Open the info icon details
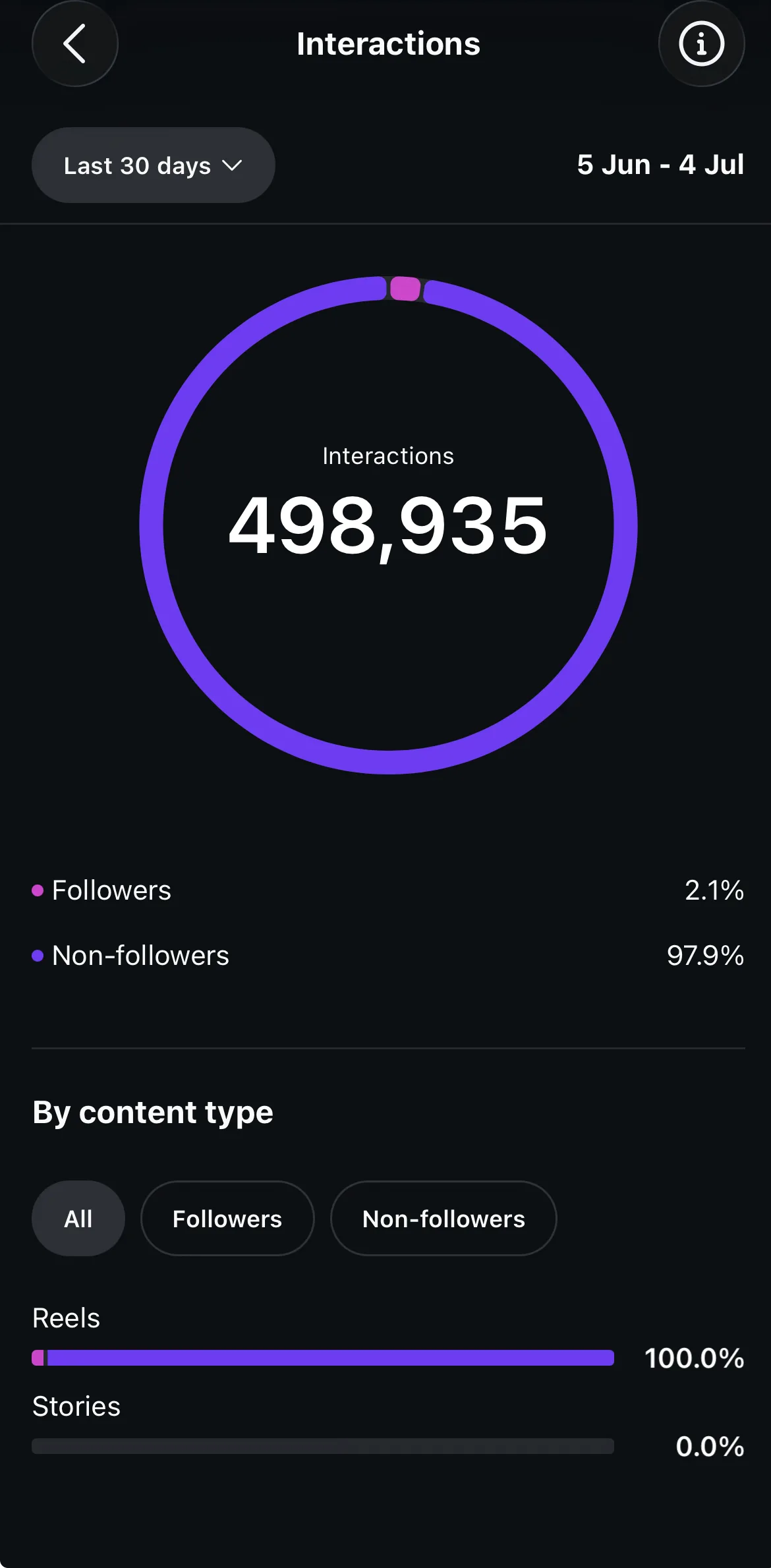 click(x=701, y=44)
